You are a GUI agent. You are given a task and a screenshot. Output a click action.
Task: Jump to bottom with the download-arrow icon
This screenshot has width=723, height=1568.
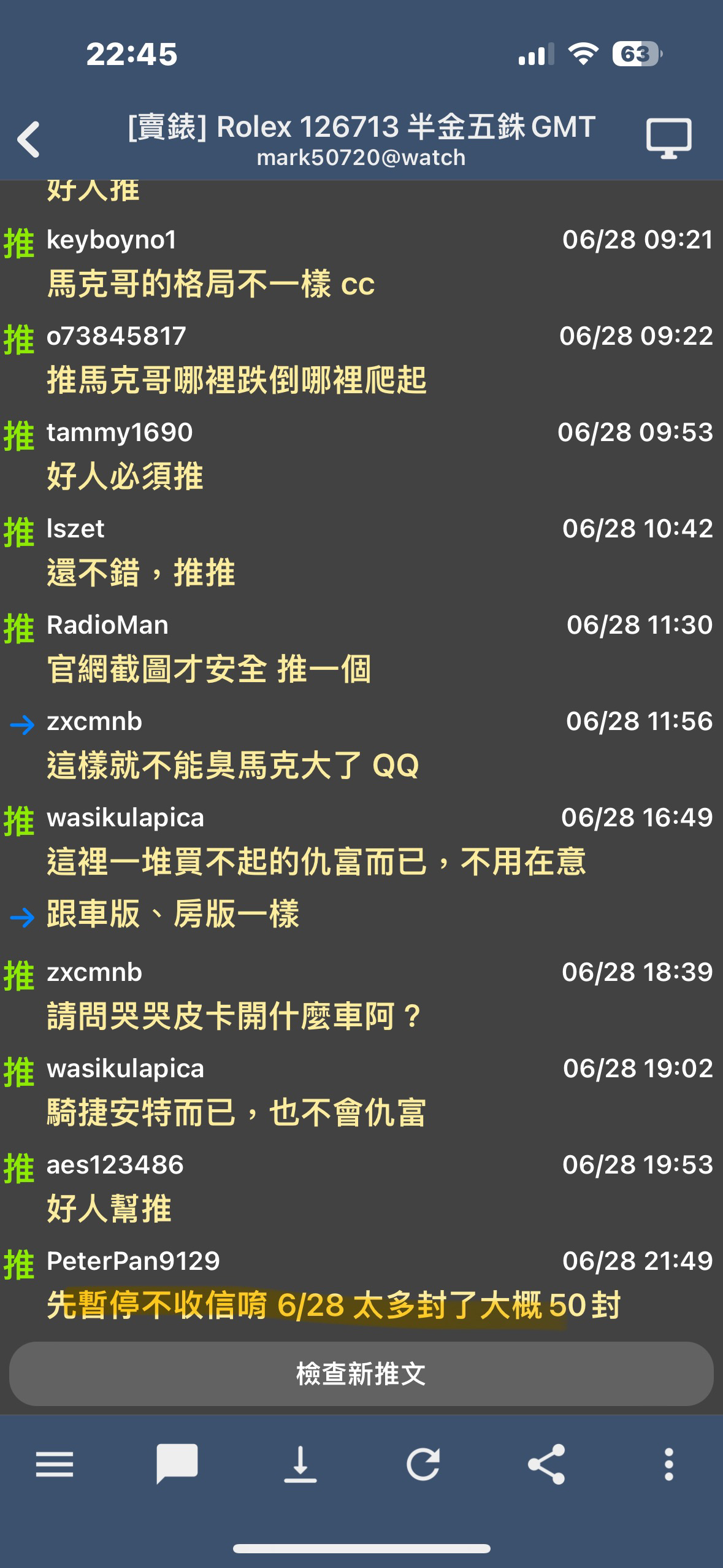point(300,1465)
